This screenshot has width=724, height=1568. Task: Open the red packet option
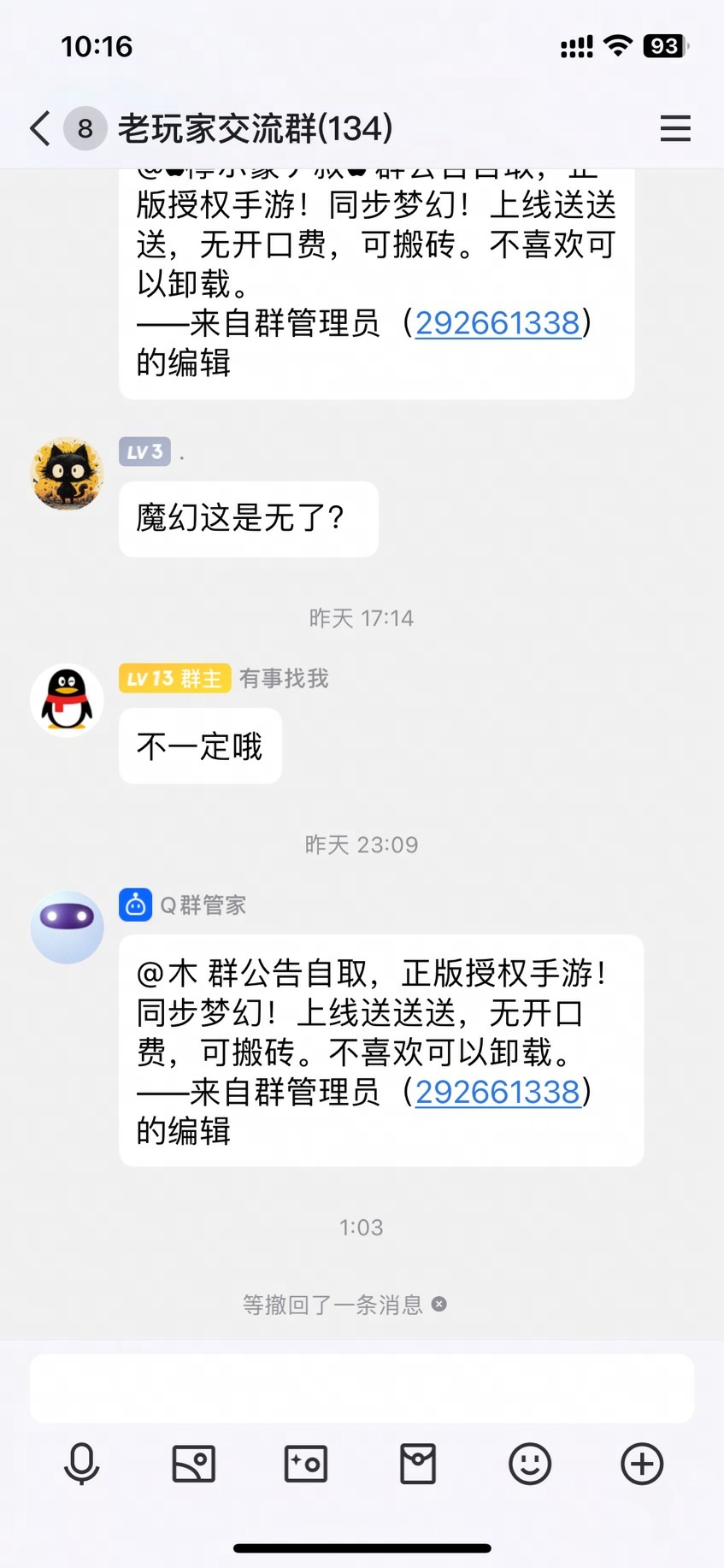pos(418,1464)
